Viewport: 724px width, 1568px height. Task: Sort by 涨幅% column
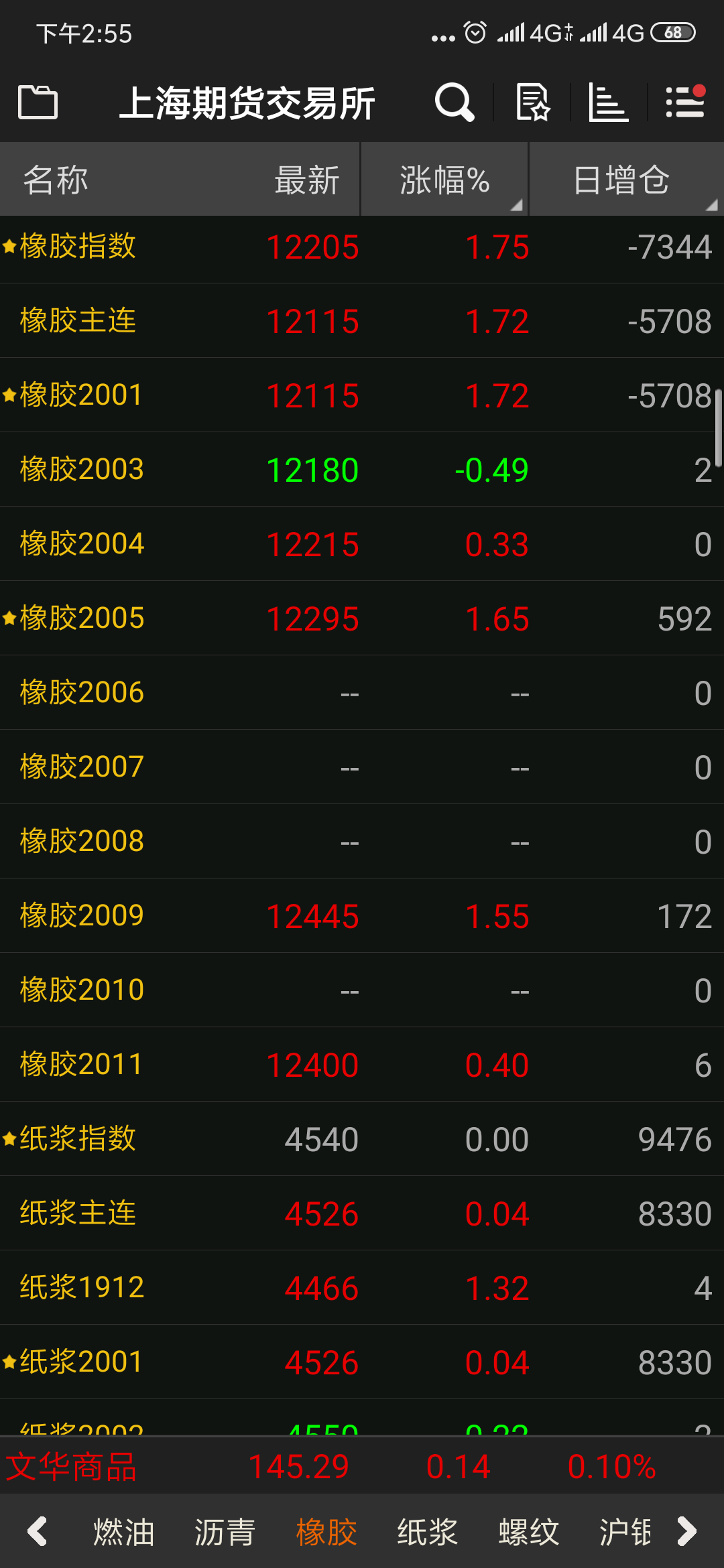pos(444,180)
